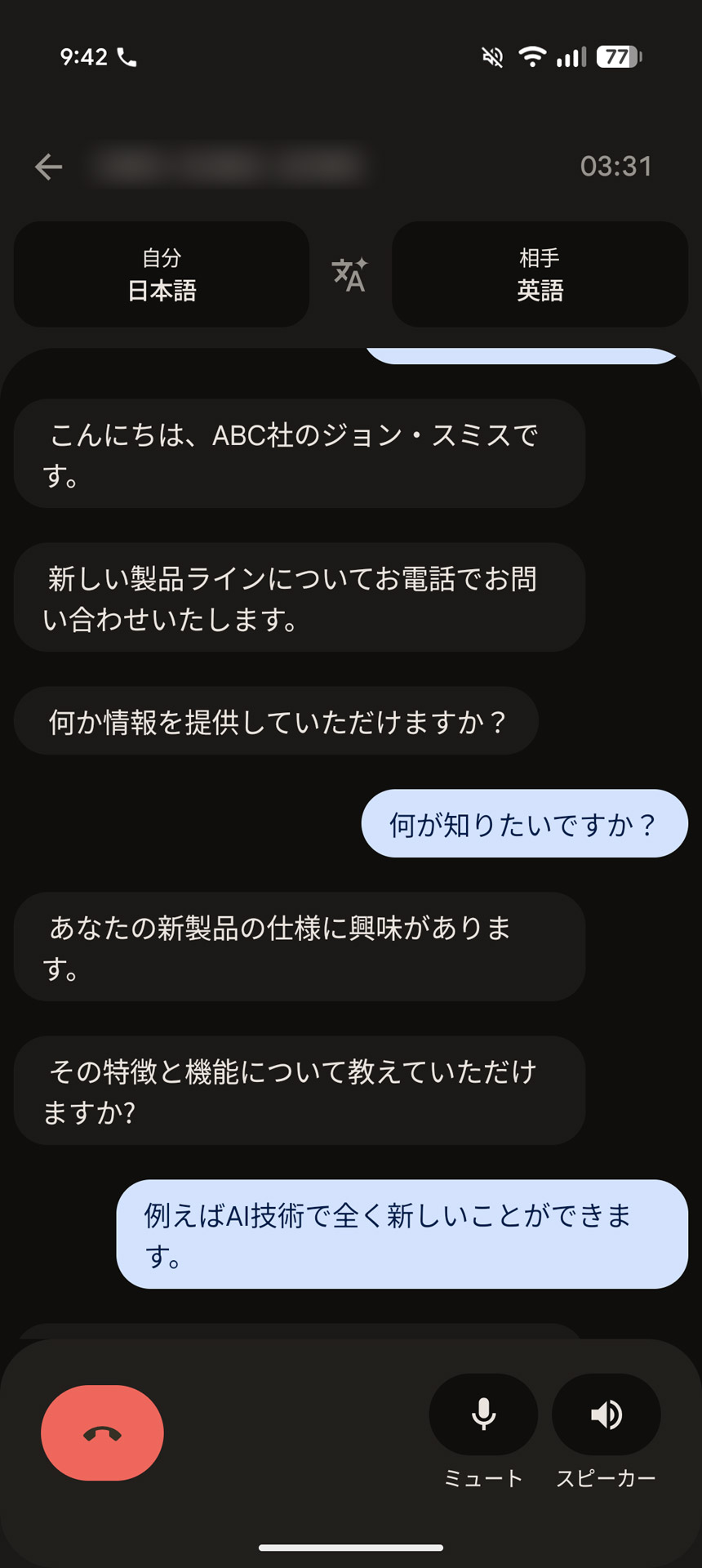
Task: Open the 相手 英語 language selector
Action: 539,274
